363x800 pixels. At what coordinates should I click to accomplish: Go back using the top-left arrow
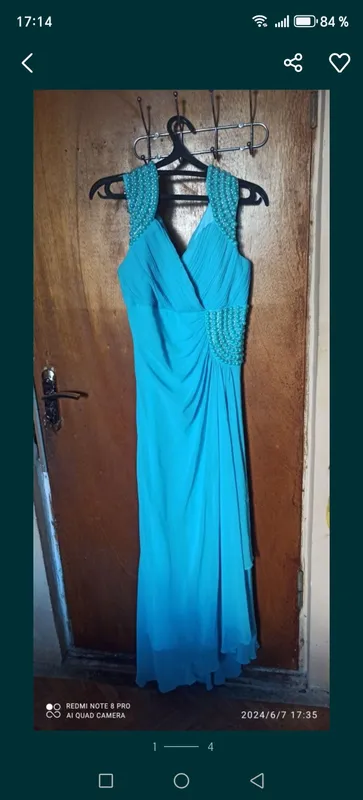pos(27,63)
